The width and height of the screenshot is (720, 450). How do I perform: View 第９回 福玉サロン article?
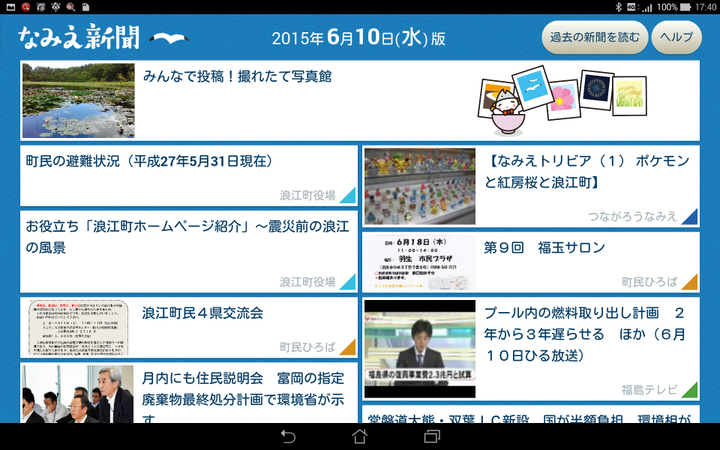pyautogui.click(x=530, y=261)
